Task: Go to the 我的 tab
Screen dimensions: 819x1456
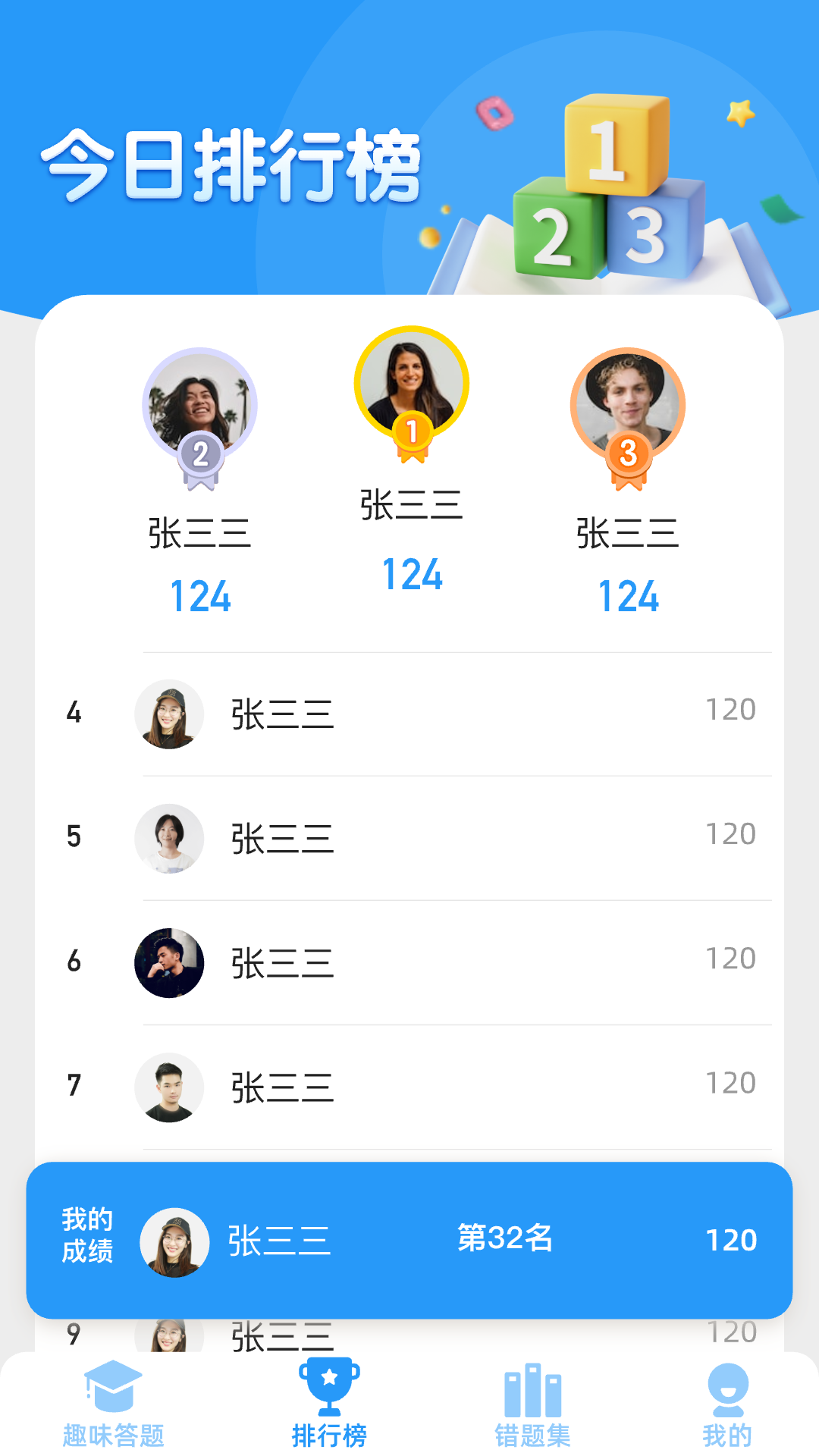Action: [727, 1404]
